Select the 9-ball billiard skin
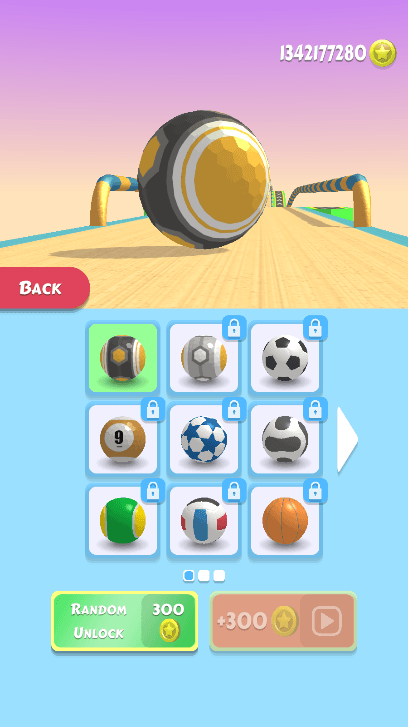408x727 pixels. click(123, 439)
